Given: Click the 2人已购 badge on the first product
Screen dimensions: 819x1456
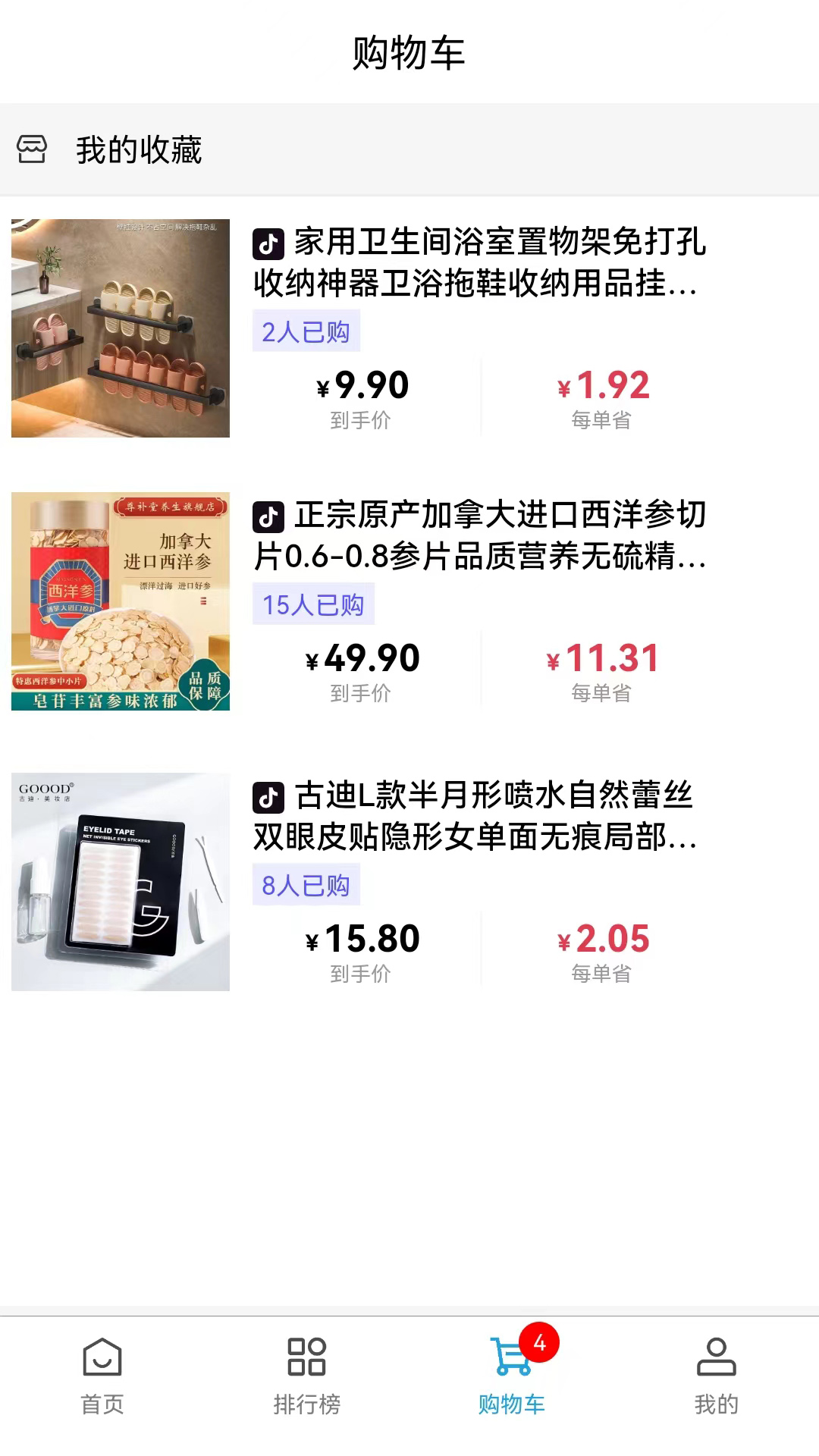Looking at the screenshot, I should [x=306, y=332].
